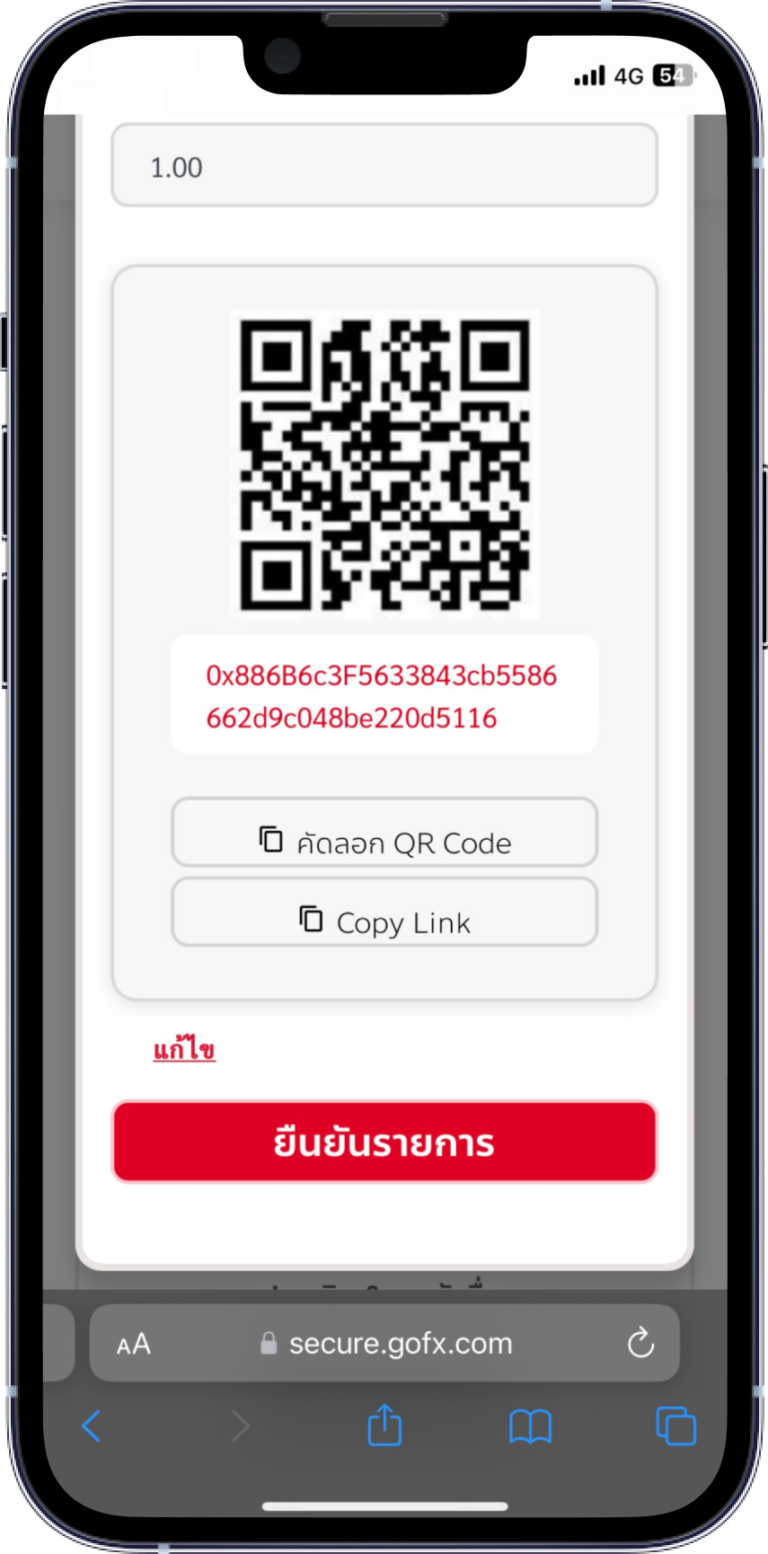Tap the amount field showing 1.00

pyautogui.click(x=384, y=166)
